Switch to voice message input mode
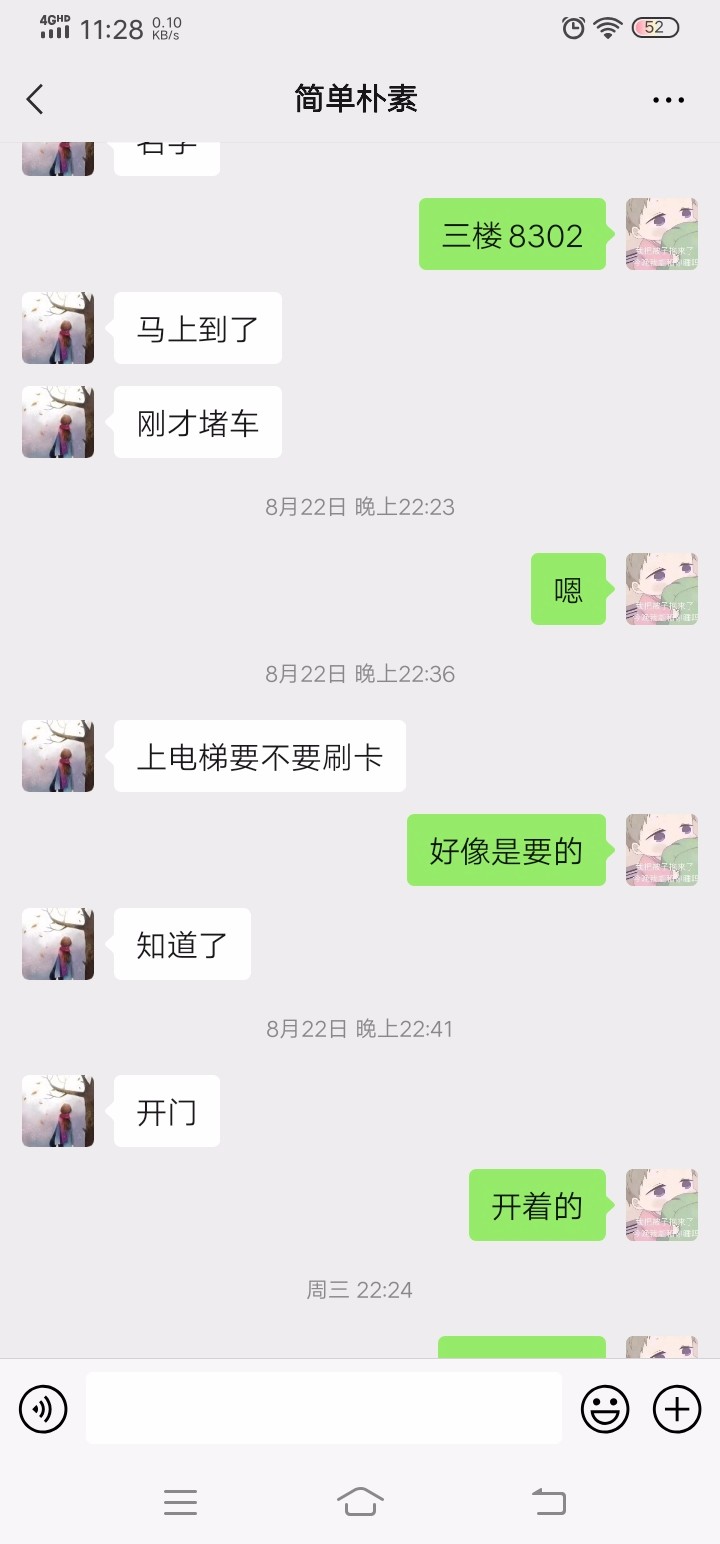Viewport: 720px width, 1544px height. point(43,1407)
